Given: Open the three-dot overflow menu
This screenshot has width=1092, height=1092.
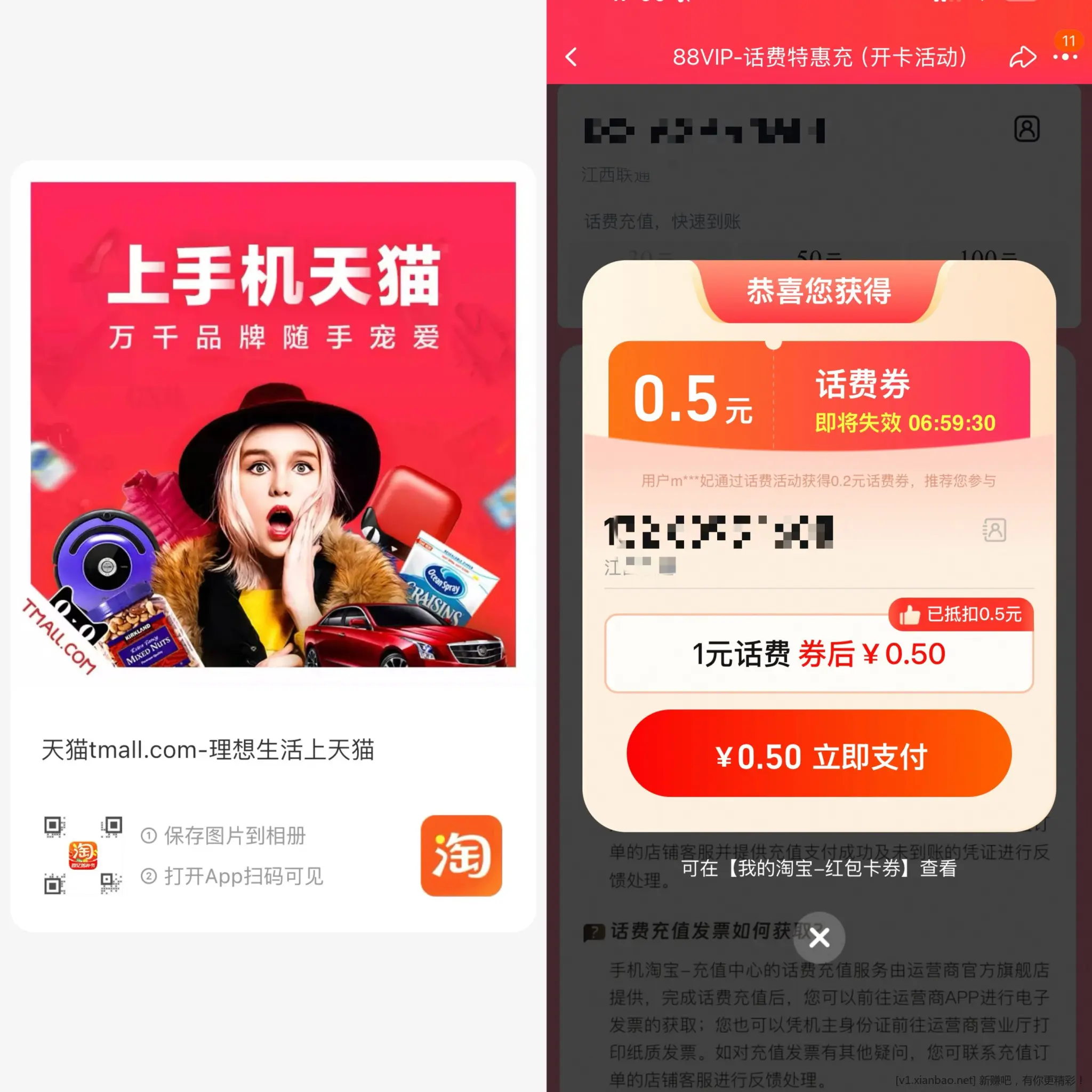Looking at the screenshot, I should (1064, 57).
